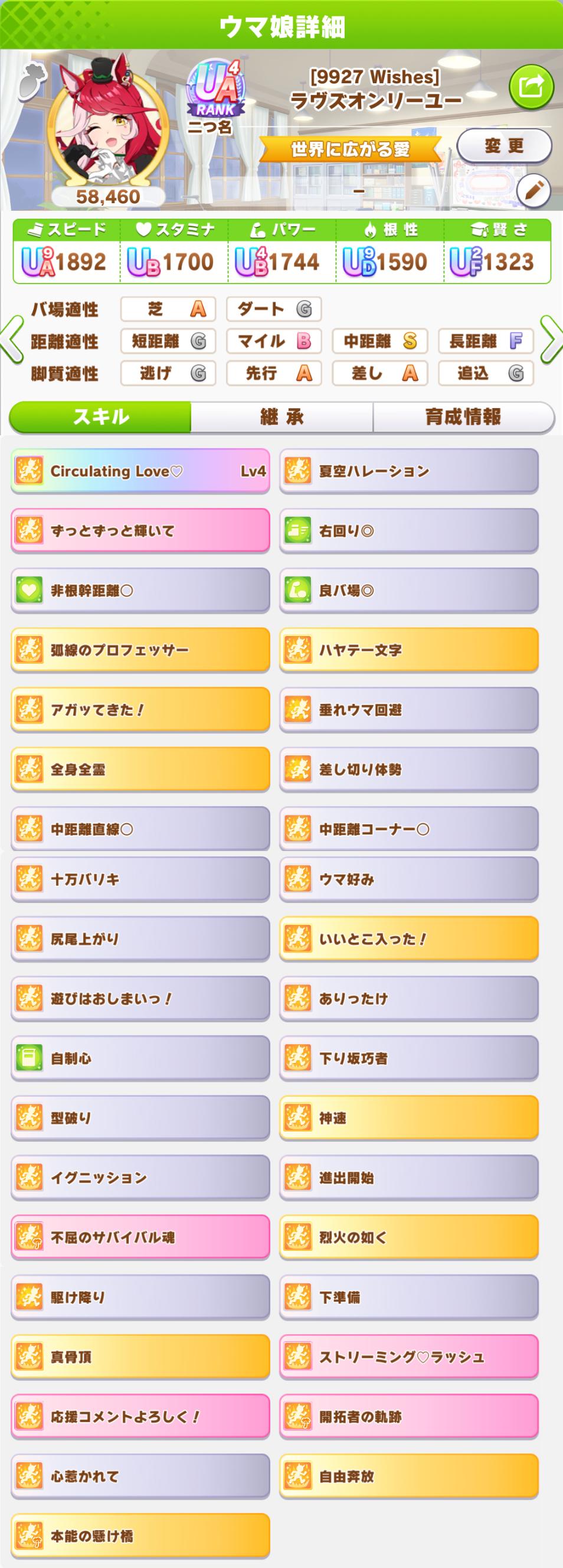View the 不屈のサバイバル魂 skill
The width and height of the screenshot is (563, 1568).
tap(140, 1237)
